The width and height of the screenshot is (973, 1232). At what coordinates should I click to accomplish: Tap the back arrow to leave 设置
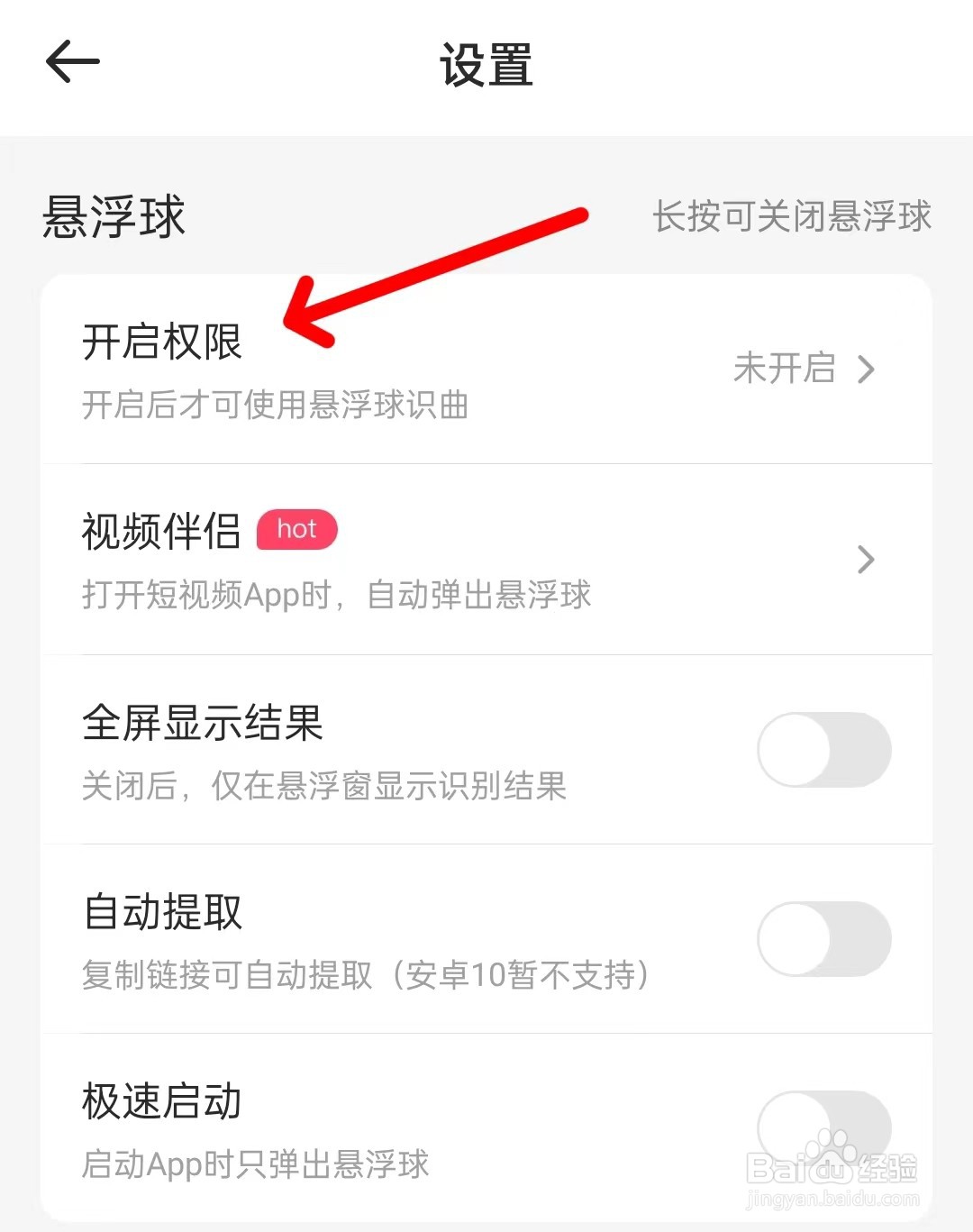point(72,61)
